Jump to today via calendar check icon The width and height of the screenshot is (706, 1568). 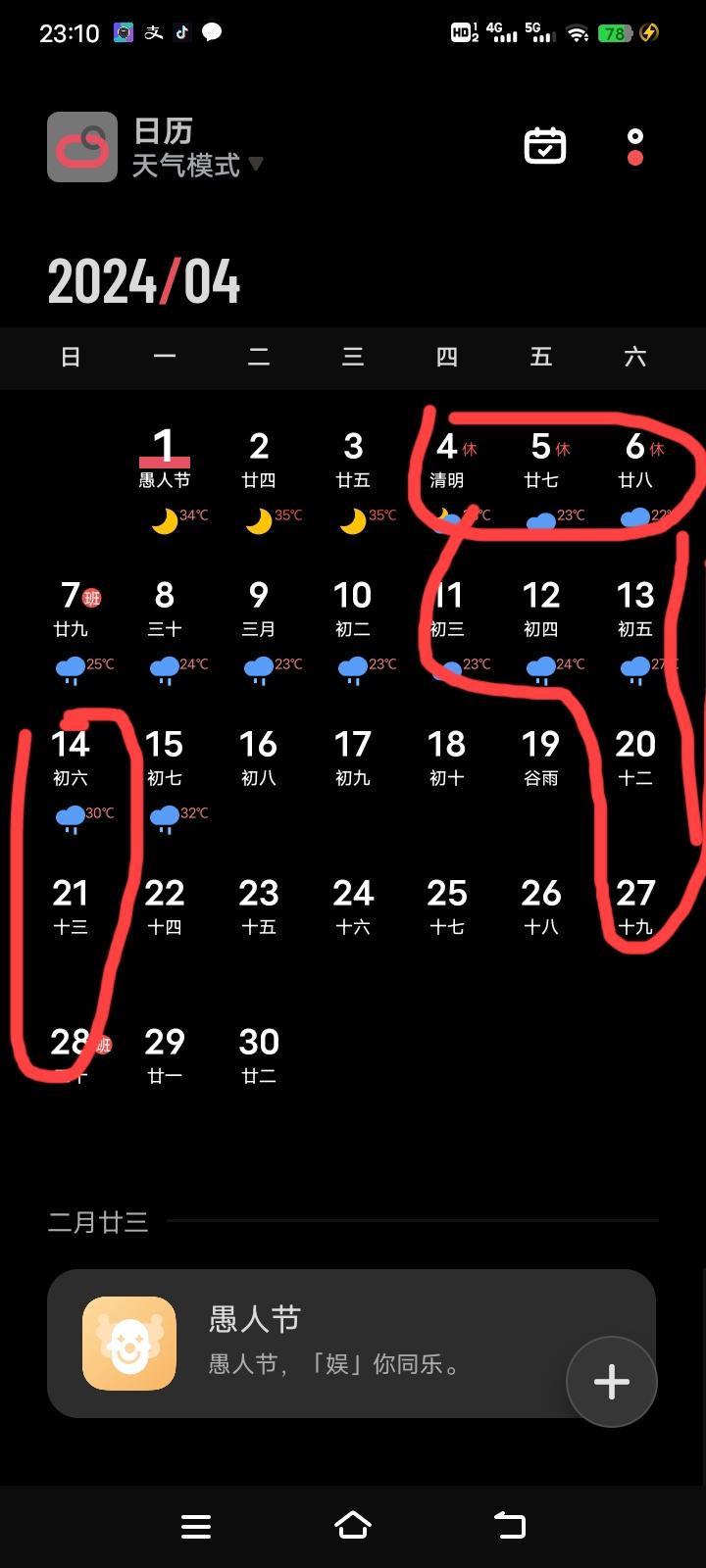coord(544,146)
